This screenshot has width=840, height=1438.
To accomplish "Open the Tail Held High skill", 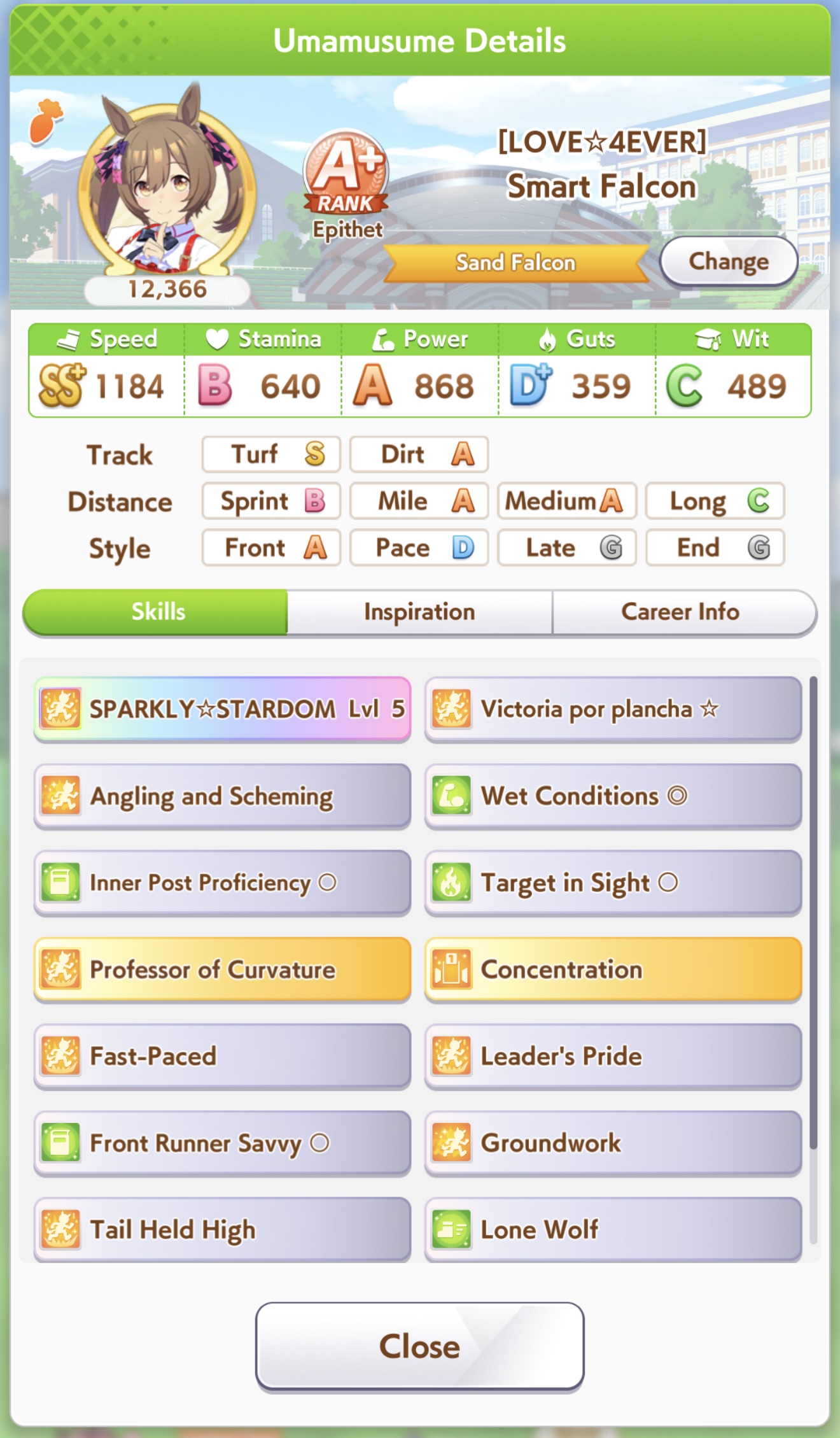I will [x=222, y=1229].
